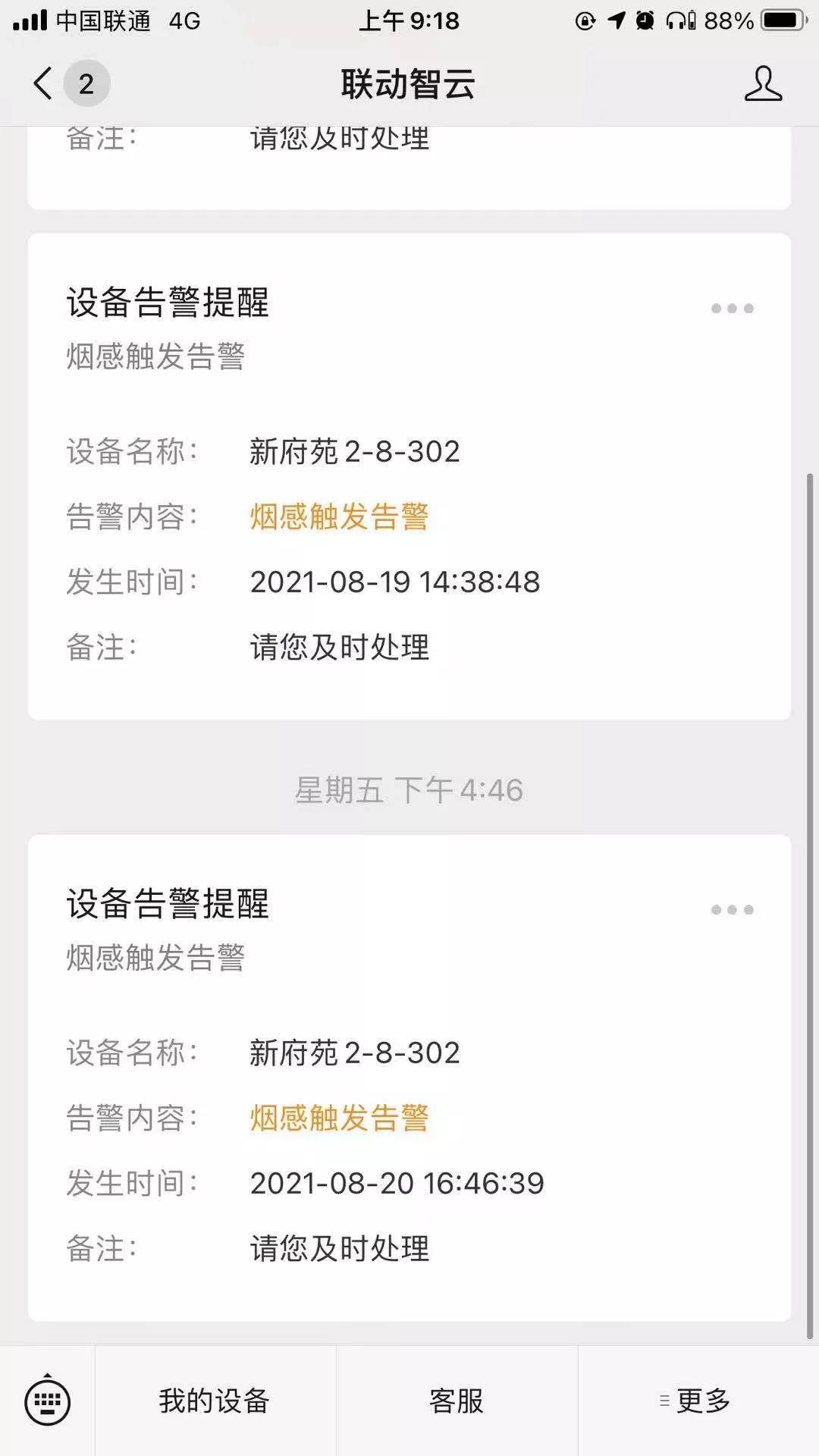This screenshot has height=1456, width=819.
Task: Switch to keyboard input mode
Action: pos(48,1401)
